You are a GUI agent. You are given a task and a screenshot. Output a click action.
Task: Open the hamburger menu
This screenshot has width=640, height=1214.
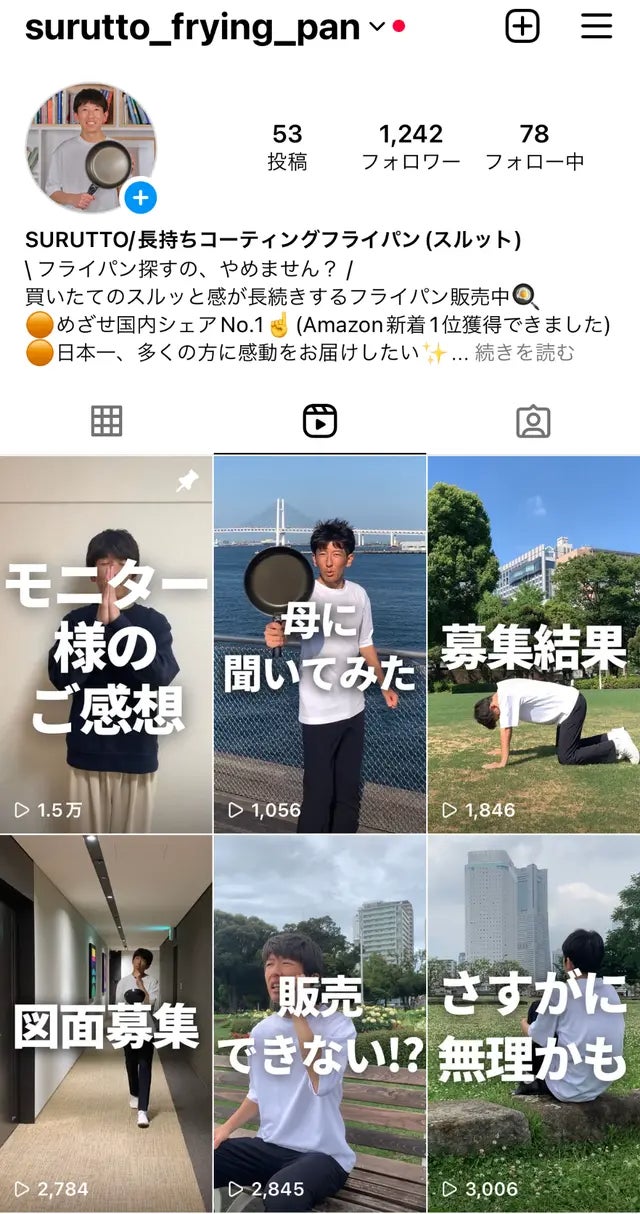pos(596,26)
